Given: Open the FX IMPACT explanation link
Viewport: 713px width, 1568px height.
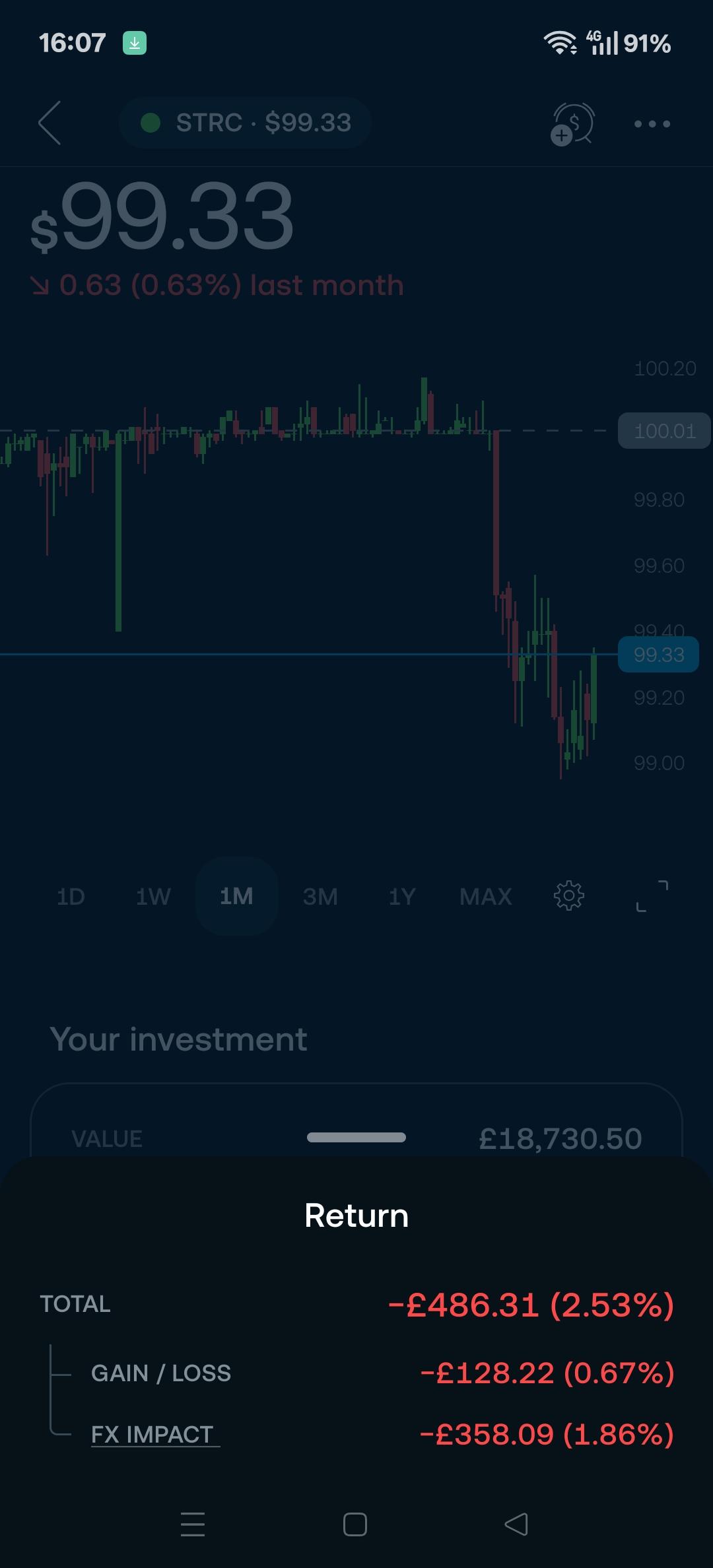Looking at the screenshot, I should [x=153, y=1434].
